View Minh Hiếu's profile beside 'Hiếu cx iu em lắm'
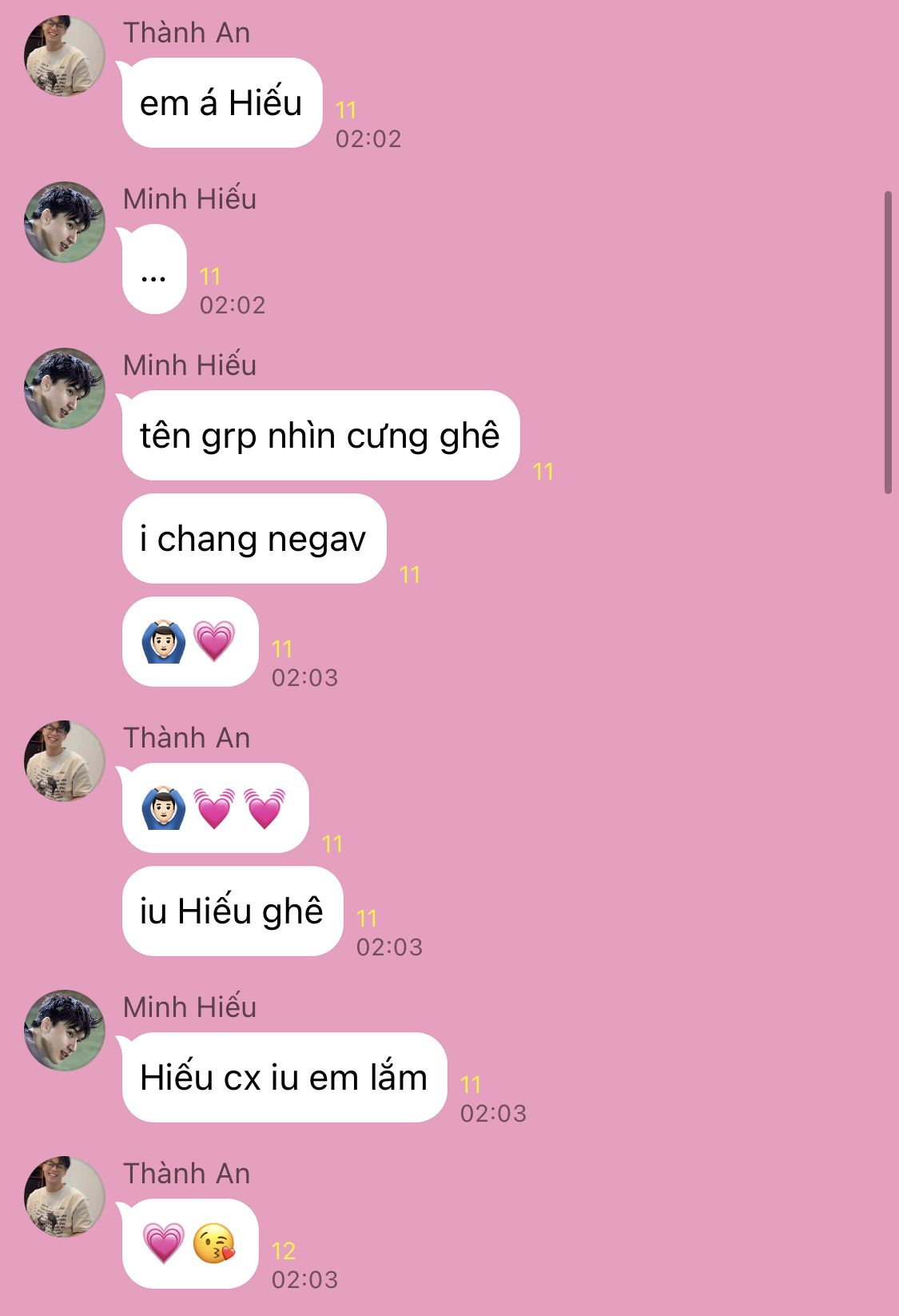The width and height of the screenshot is (899, 1316). 65,1031
